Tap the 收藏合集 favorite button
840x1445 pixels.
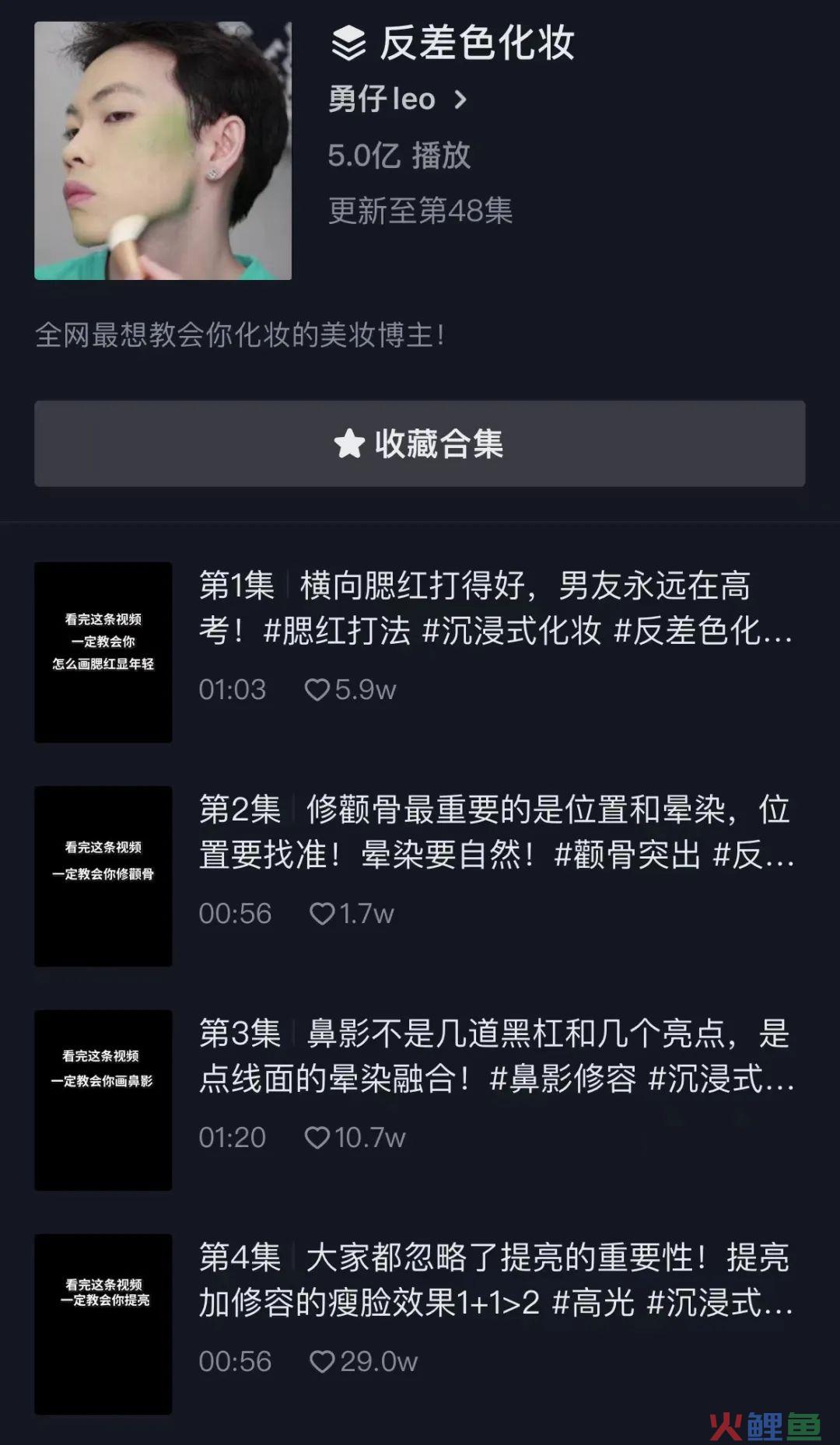(419, 443)
